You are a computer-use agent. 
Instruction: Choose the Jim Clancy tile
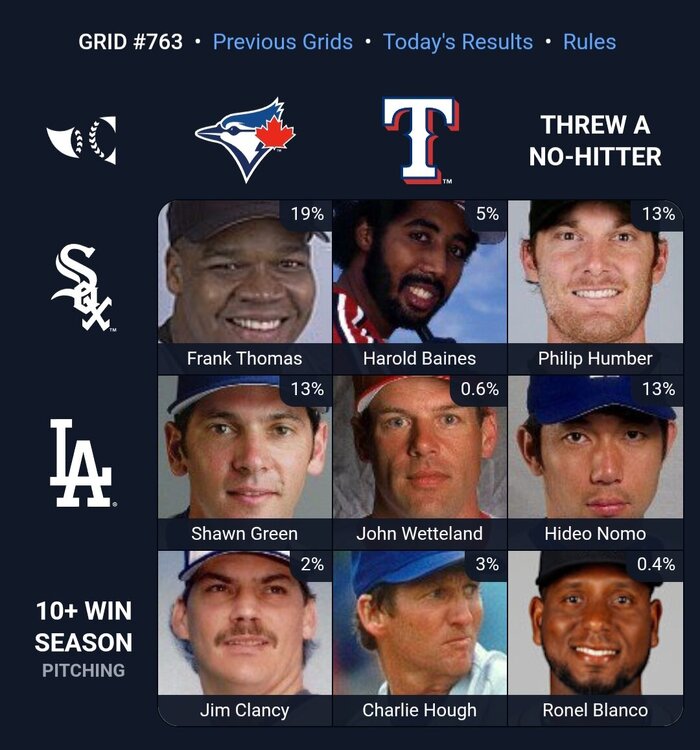245,637
